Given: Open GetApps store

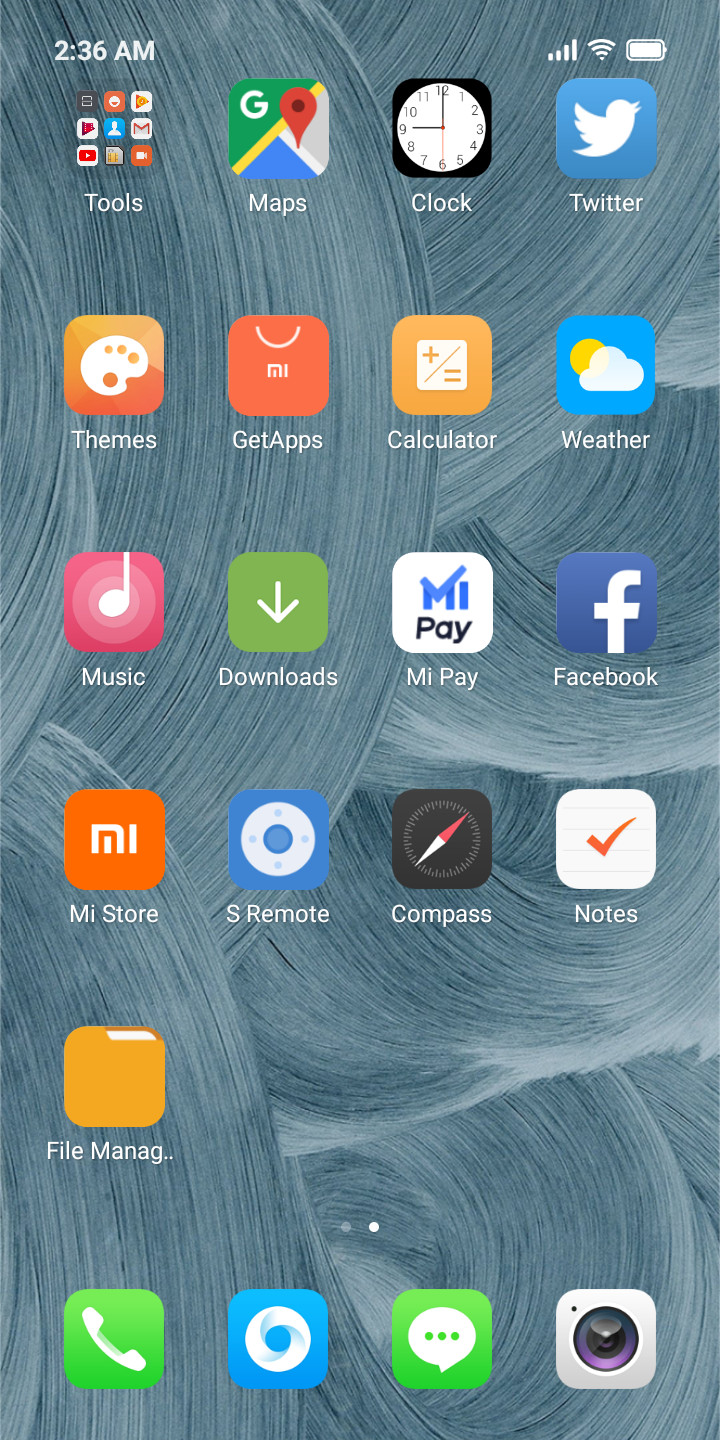Looking at the screenshot, I should [x=278, y=366].
